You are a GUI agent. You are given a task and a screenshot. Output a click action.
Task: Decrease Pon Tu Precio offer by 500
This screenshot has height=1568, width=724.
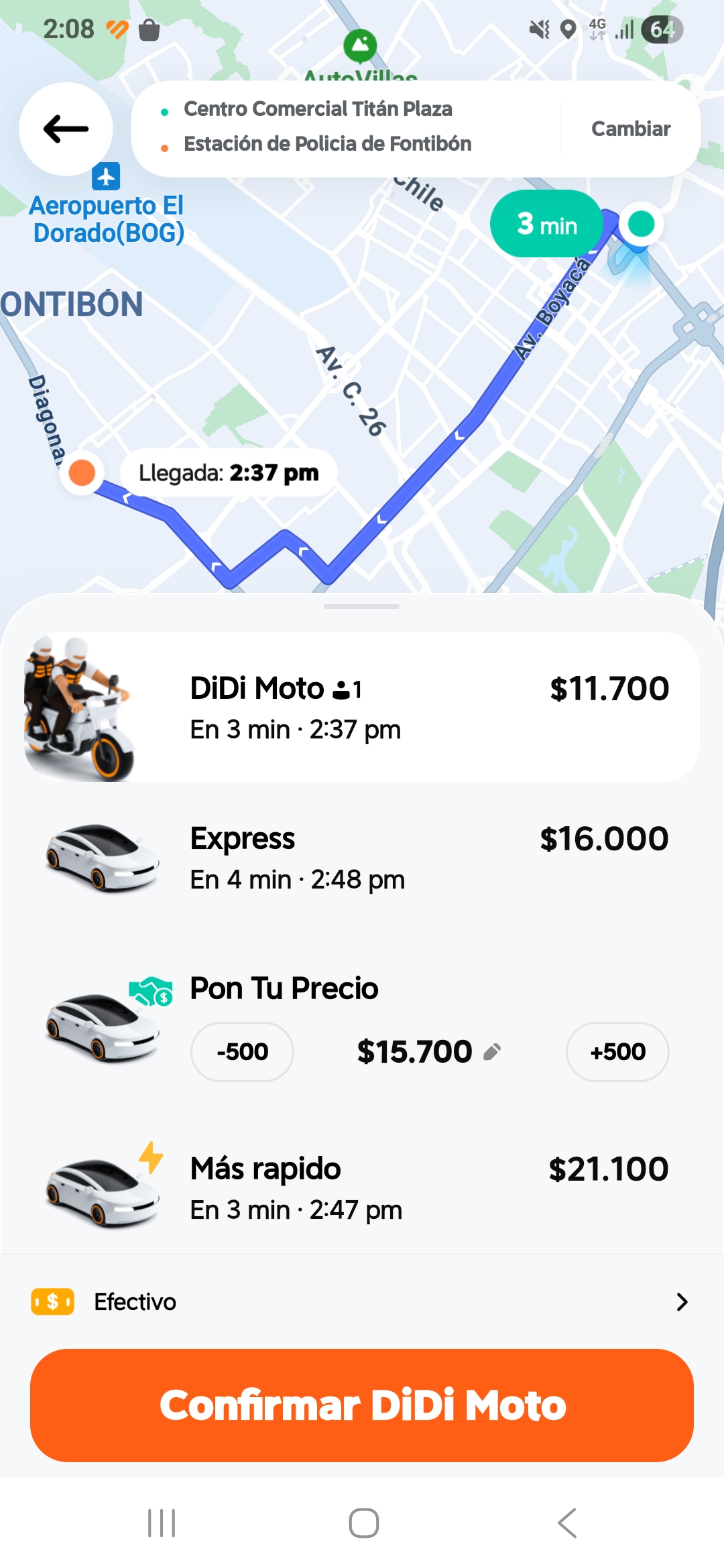(242, 1051)
